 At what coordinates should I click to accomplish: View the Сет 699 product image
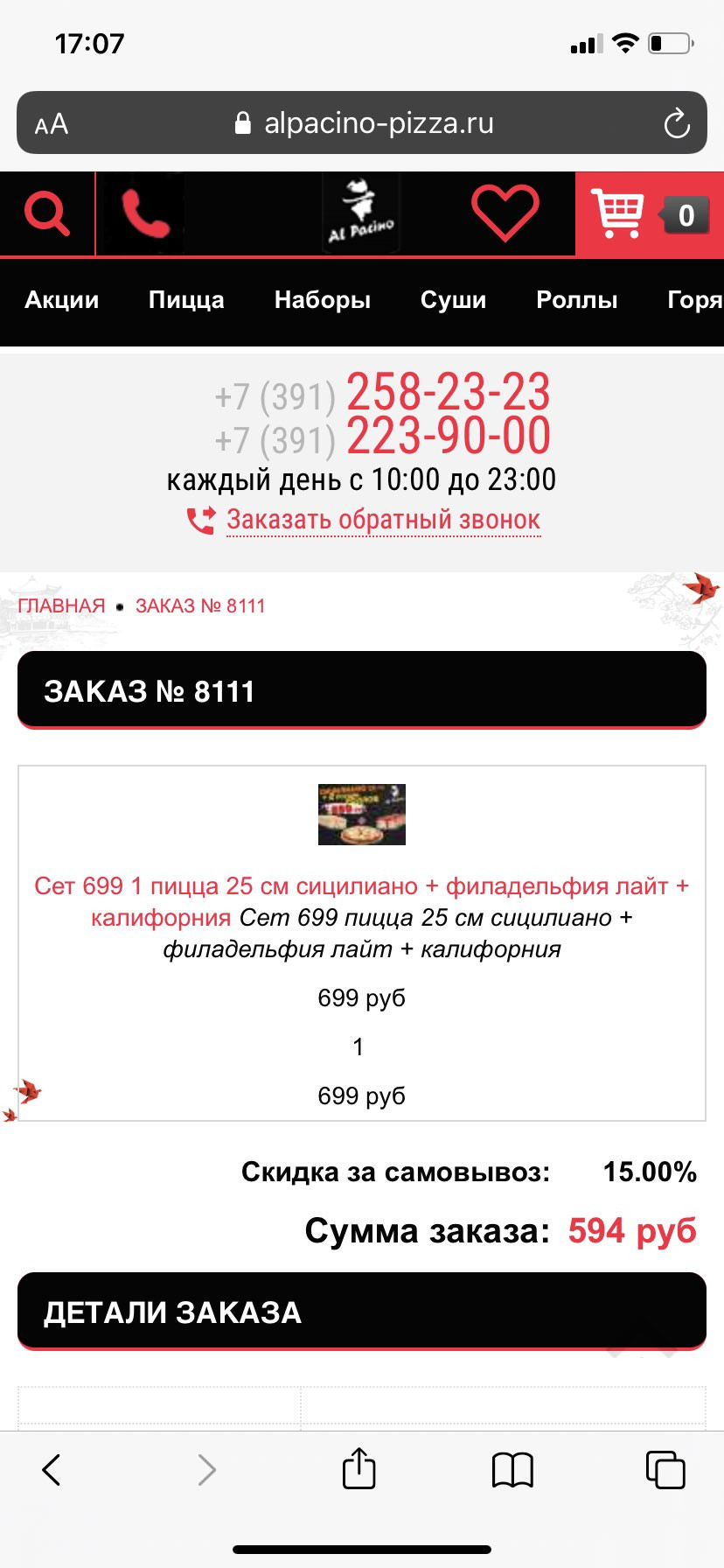pyautogui.click(x=362, y=815)
